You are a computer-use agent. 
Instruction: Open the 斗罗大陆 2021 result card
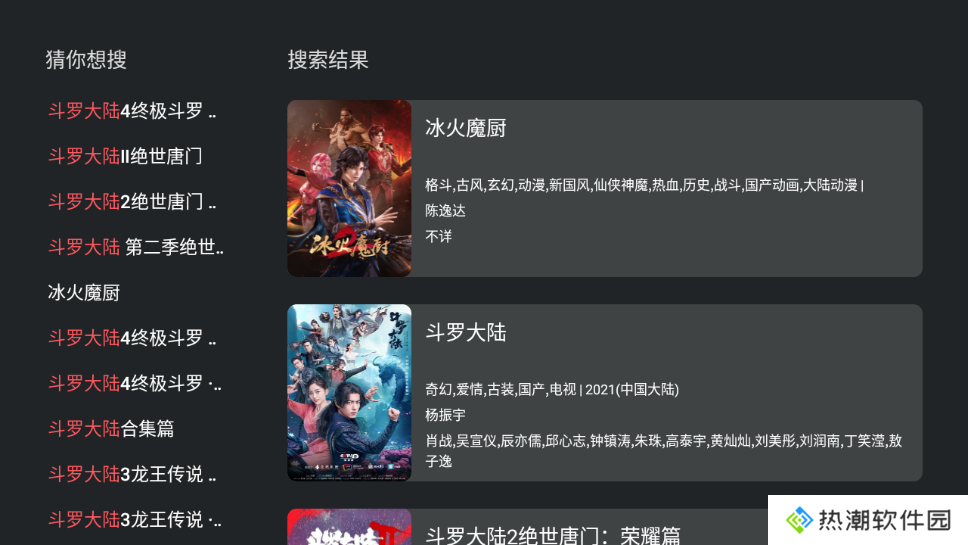click(604, 392)
